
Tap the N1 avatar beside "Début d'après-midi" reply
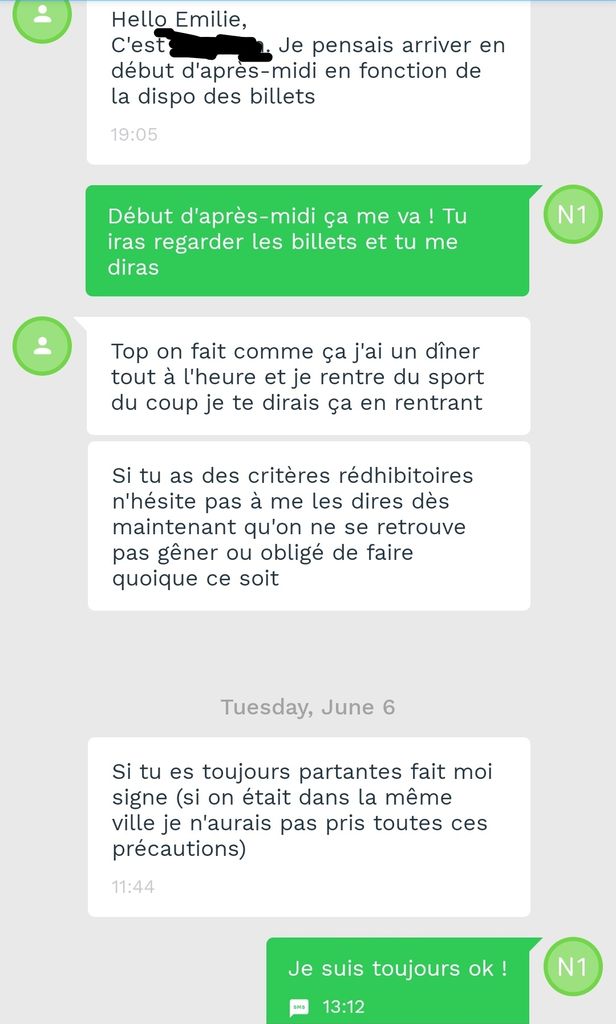[x=572, y=213]
